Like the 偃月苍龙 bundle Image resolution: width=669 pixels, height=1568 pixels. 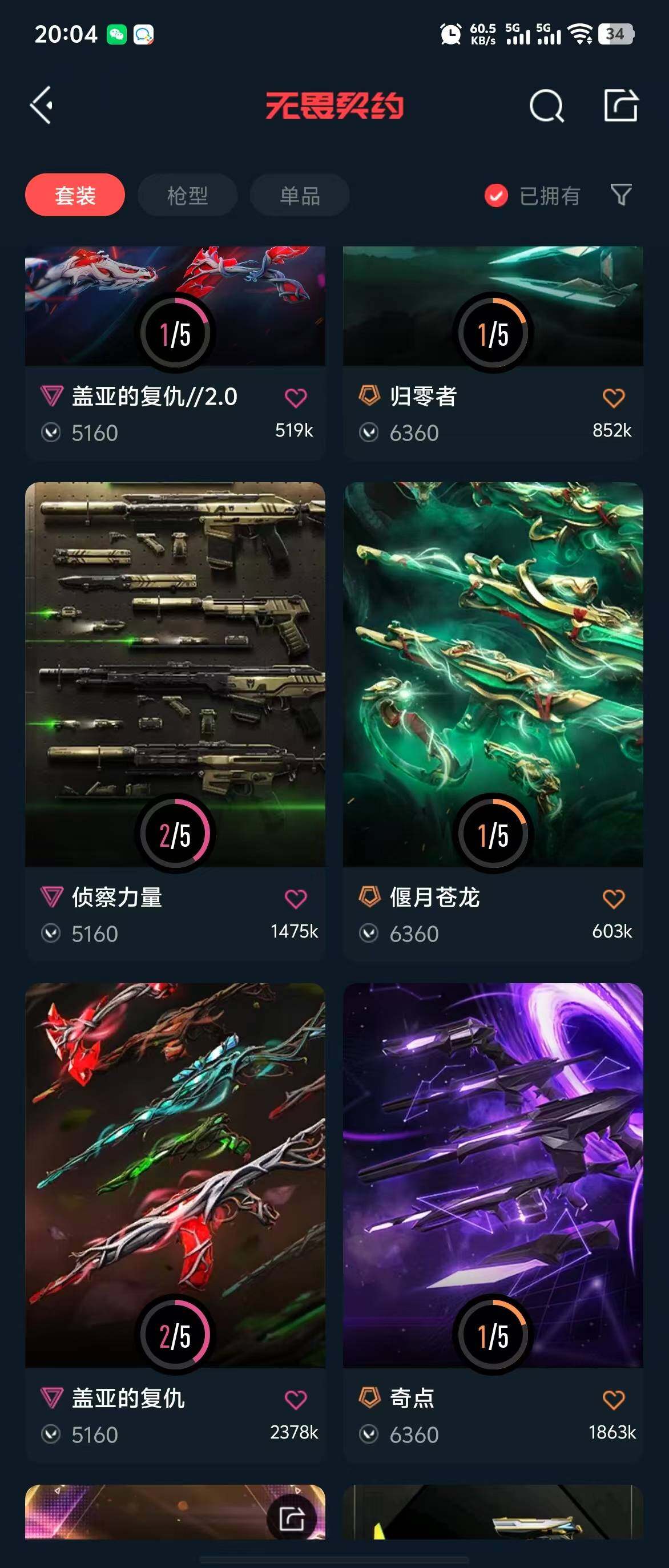pyautogui.click(x=614, y=899)
